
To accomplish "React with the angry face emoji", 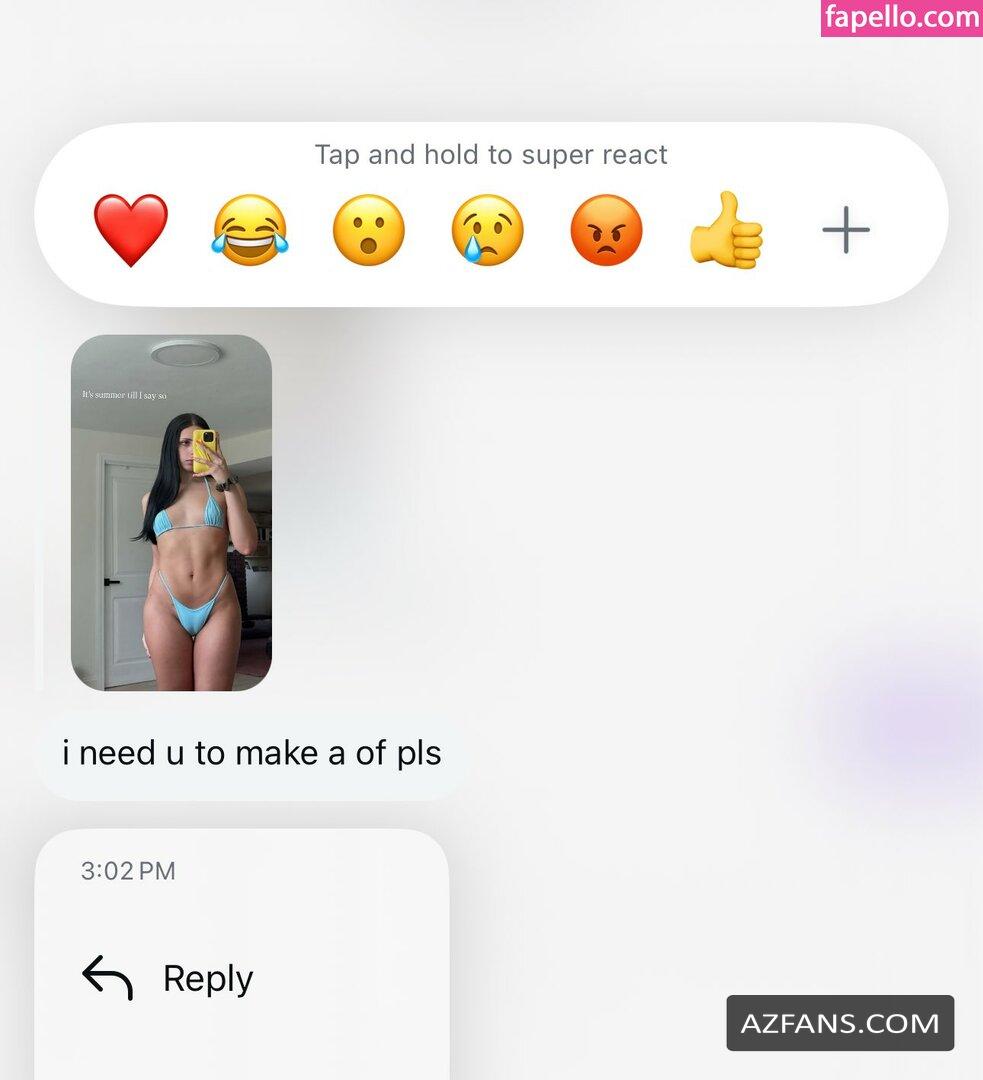I will click(606, 230).
